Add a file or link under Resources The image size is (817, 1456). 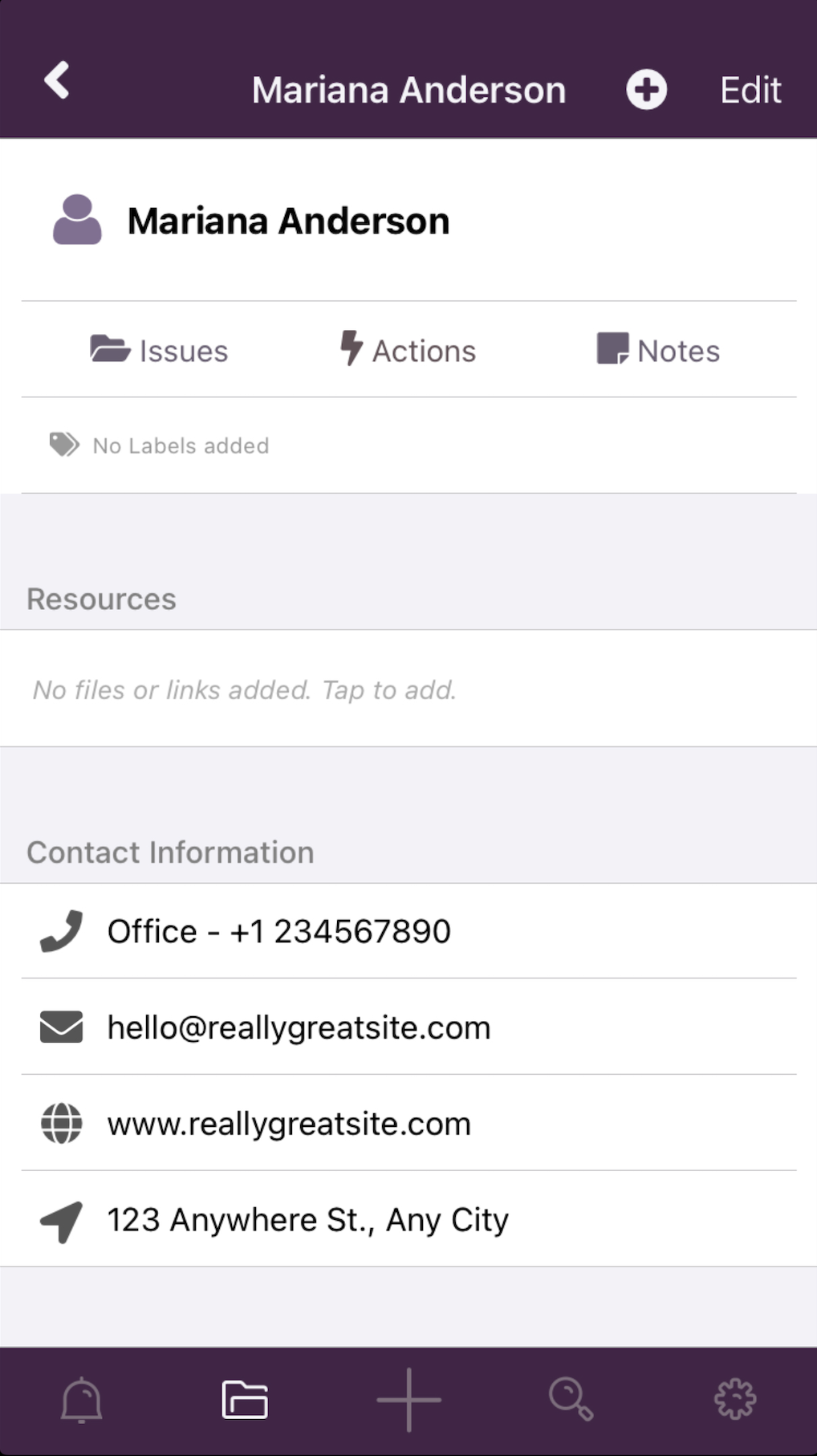[408, 689]
